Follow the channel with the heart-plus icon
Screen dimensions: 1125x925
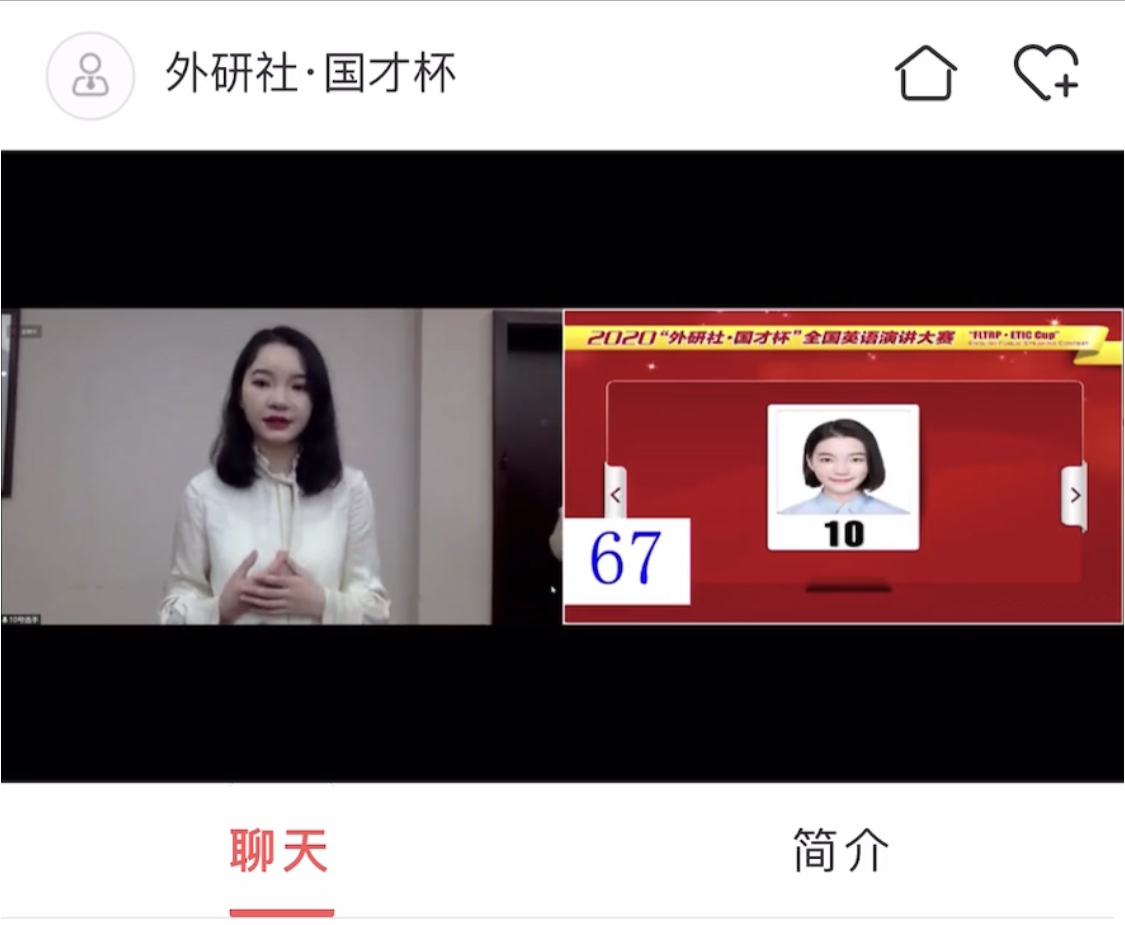point(1046,73)
